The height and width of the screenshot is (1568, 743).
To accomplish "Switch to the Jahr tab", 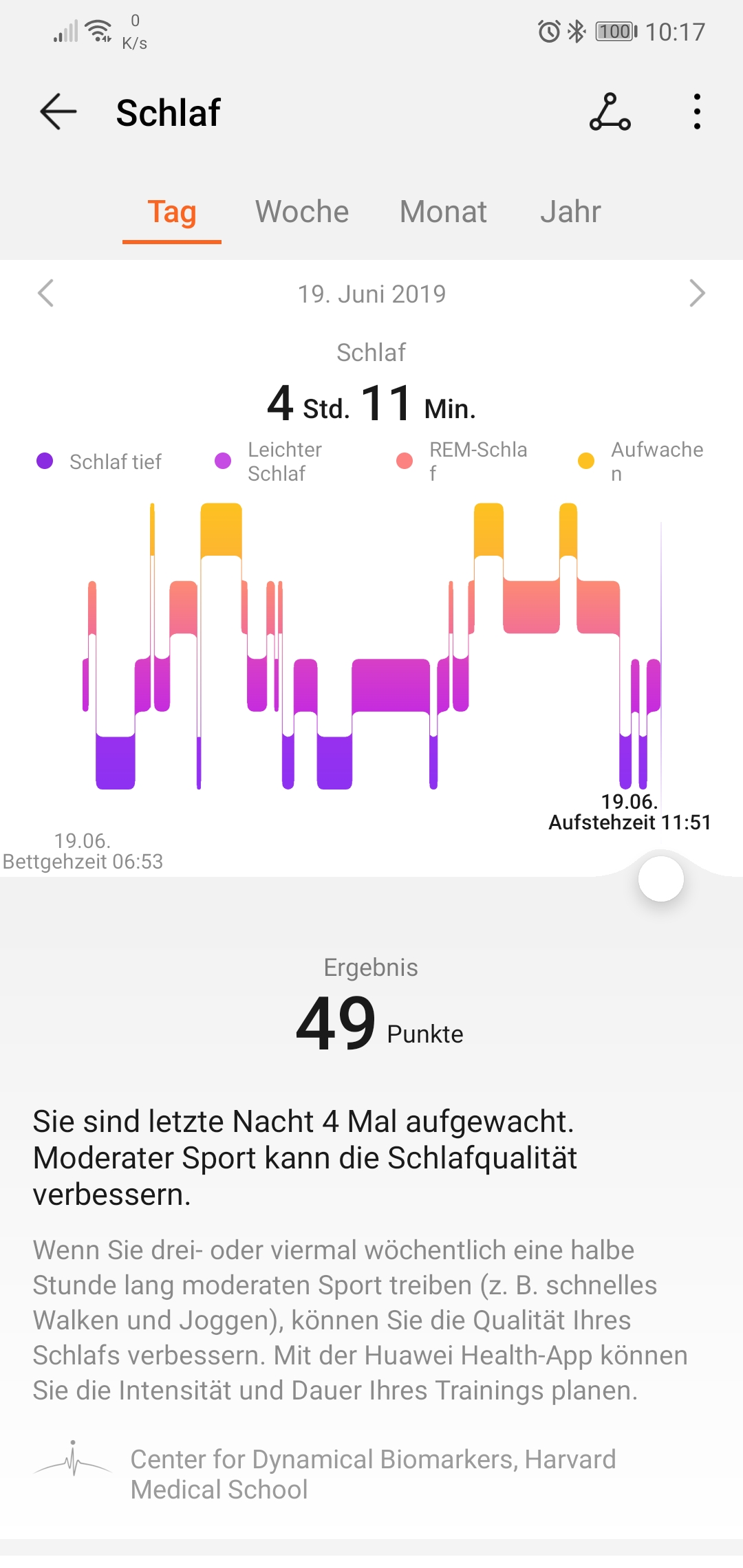I will coord(570,212).
